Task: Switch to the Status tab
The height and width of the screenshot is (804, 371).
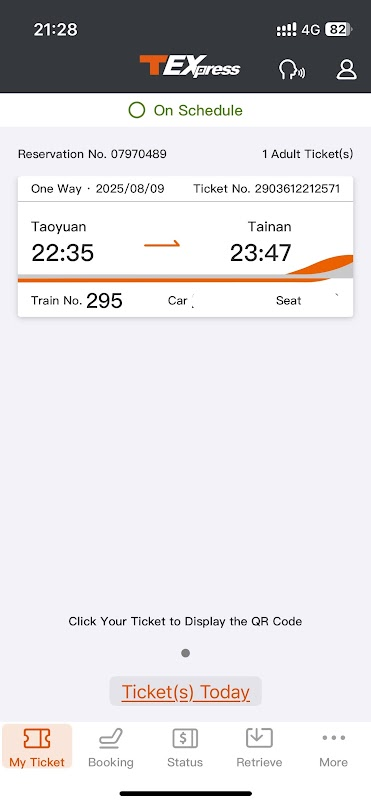Action: 185,748
